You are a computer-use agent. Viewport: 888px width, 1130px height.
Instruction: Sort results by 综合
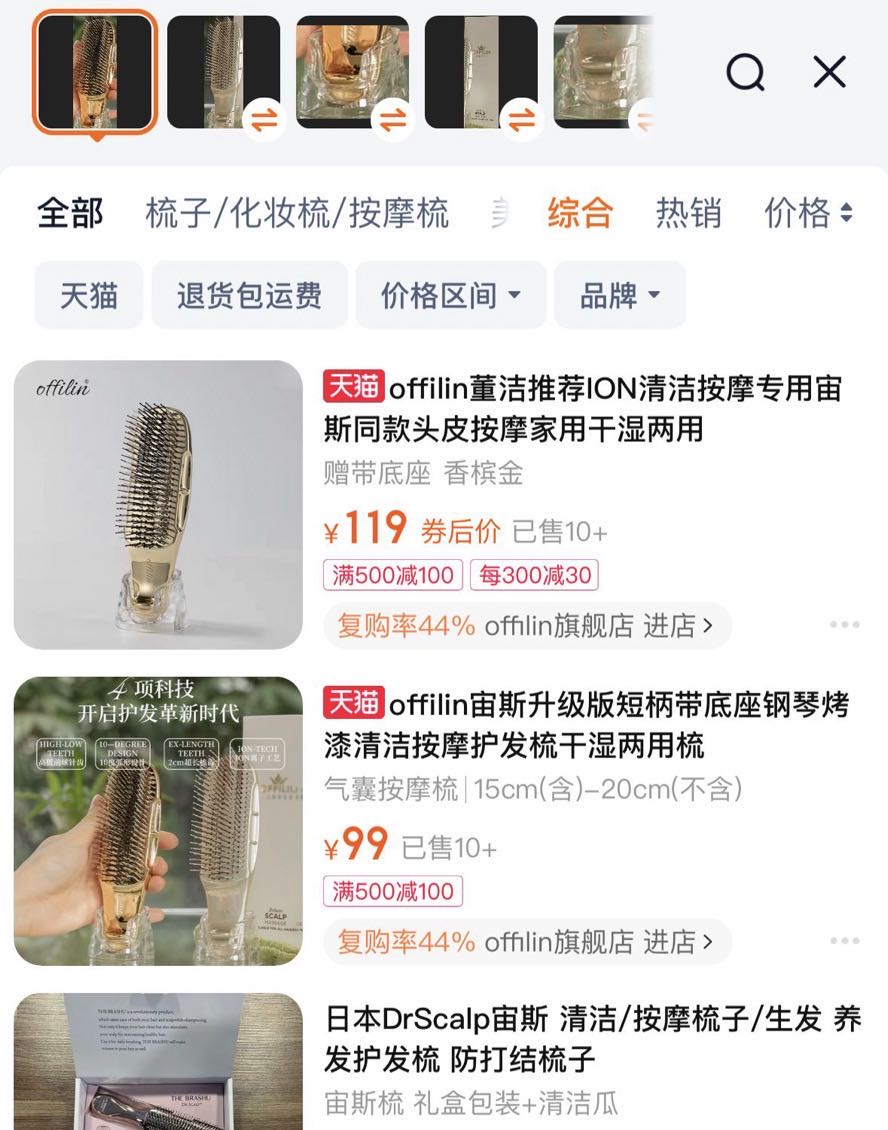click(x=580, y=213)
